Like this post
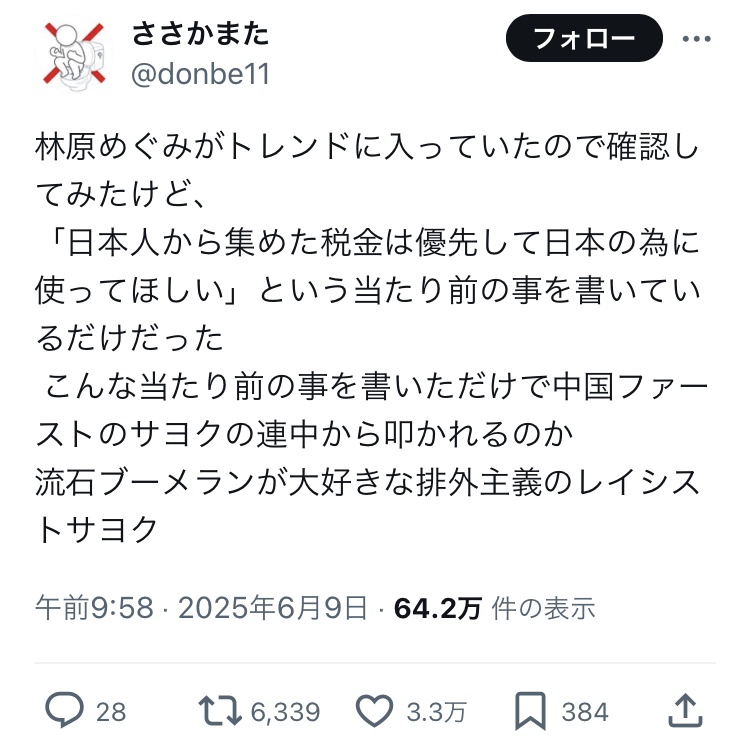This screenshot has height=752, width=750. point(374,711)
